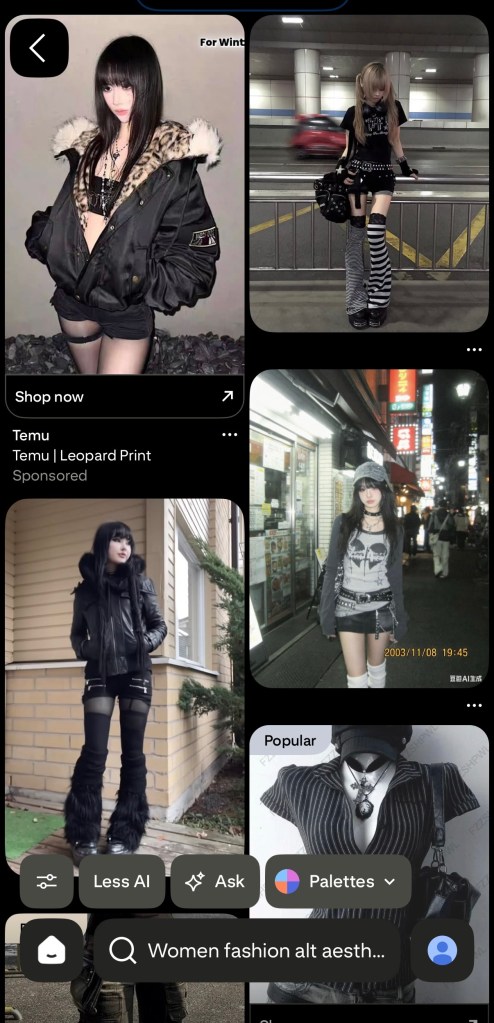
Task: Go to the home tab
Action: [52, 951]
